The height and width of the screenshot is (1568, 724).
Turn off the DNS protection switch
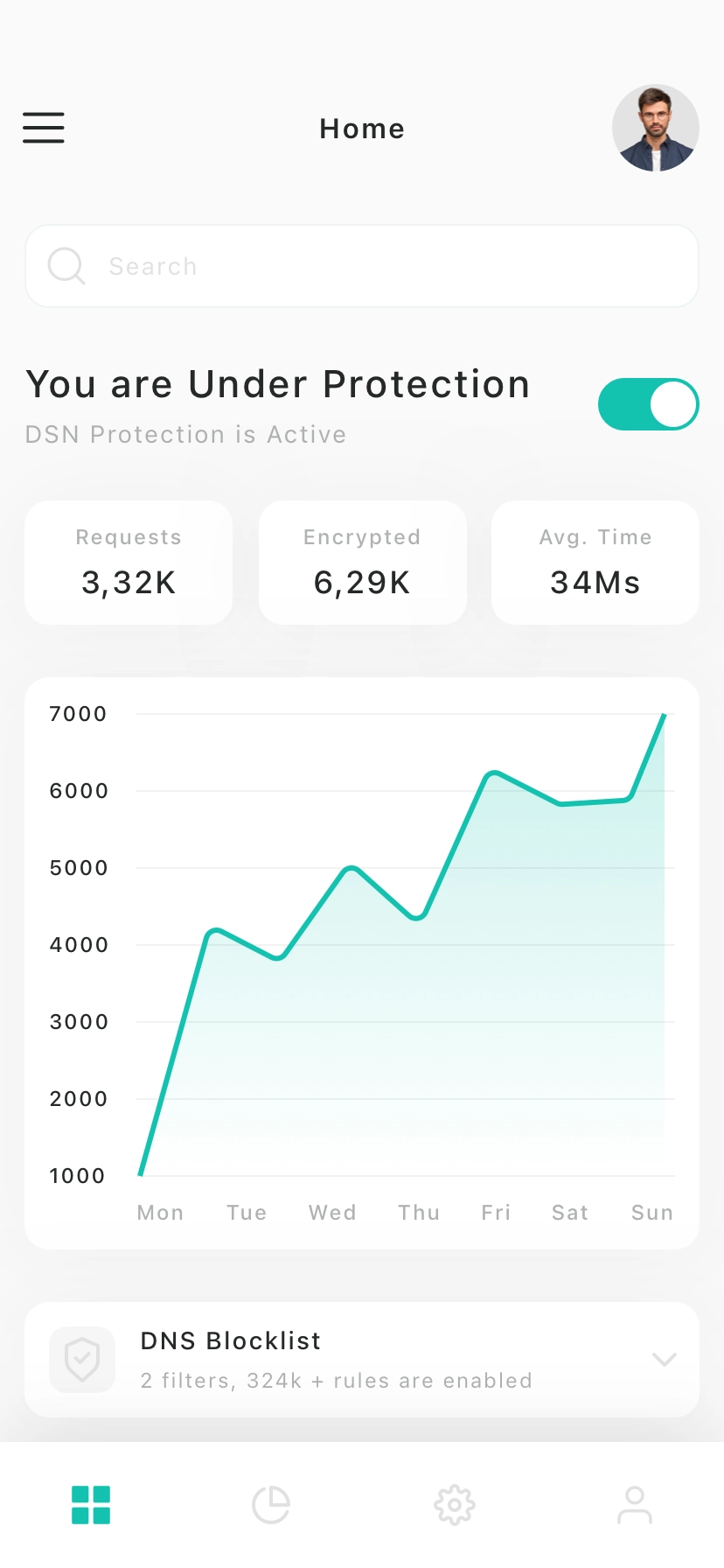pos(649,404)
